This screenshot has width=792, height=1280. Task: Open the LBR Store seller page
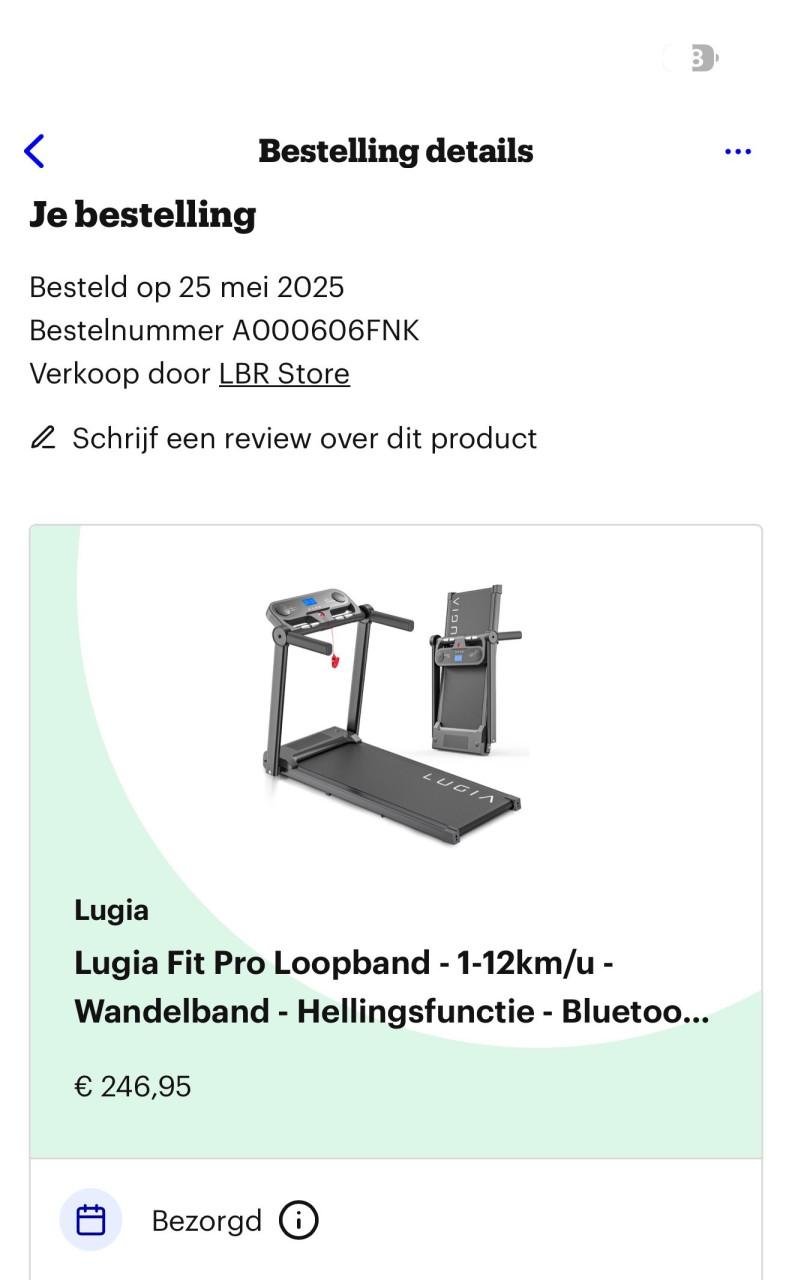click(x=283, y=373)
